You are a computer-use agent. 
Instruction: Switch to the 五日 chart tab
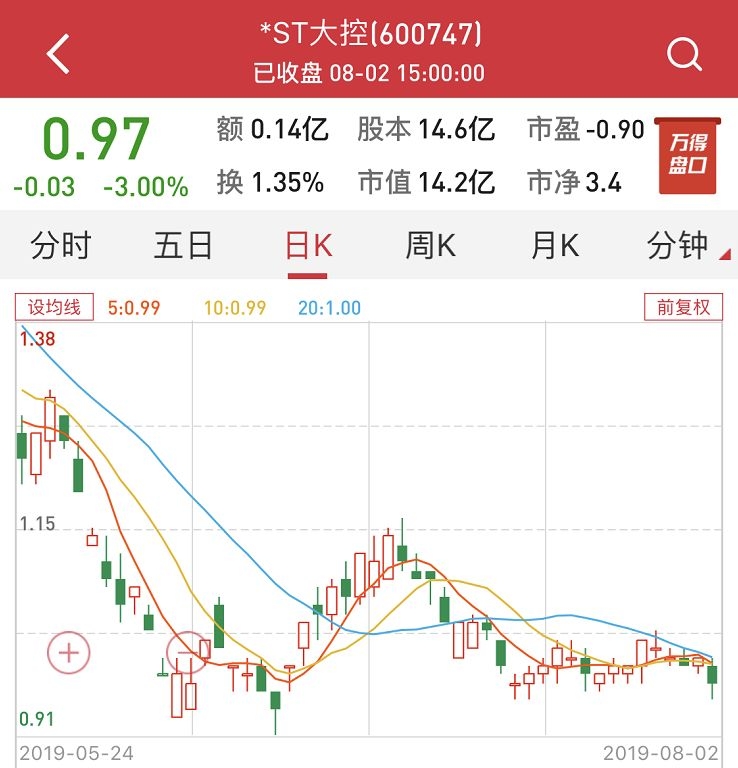click(183, 245)
